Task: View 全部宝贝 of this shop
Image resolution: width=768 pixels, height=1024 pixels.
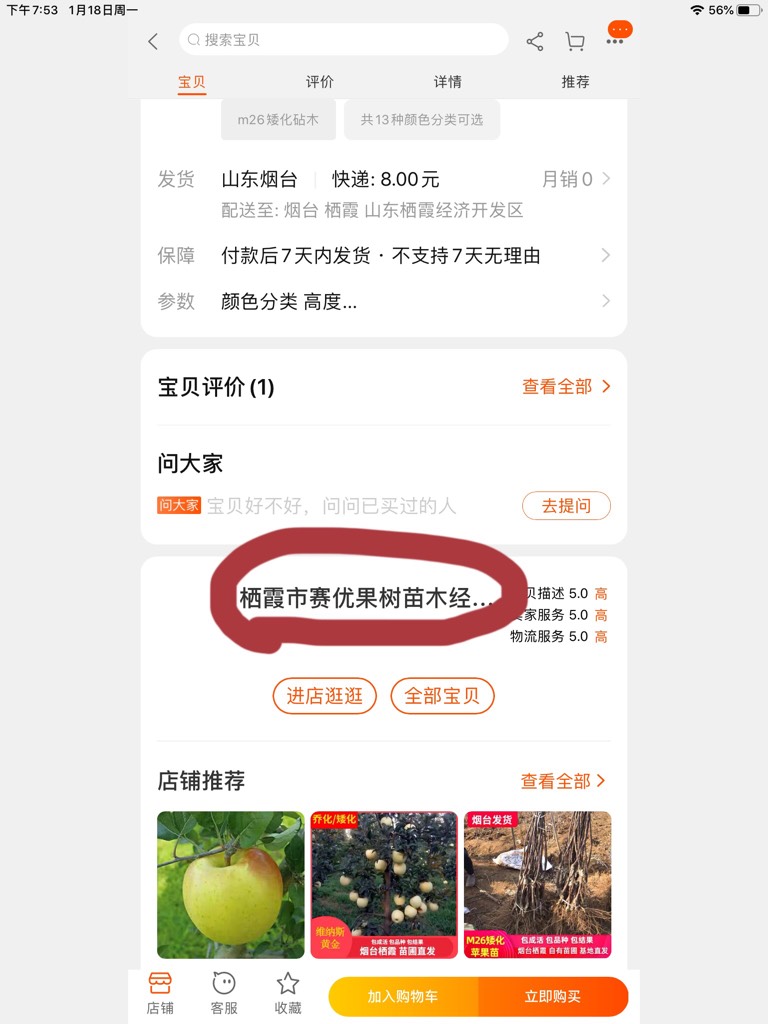Action: click(442, 696)
